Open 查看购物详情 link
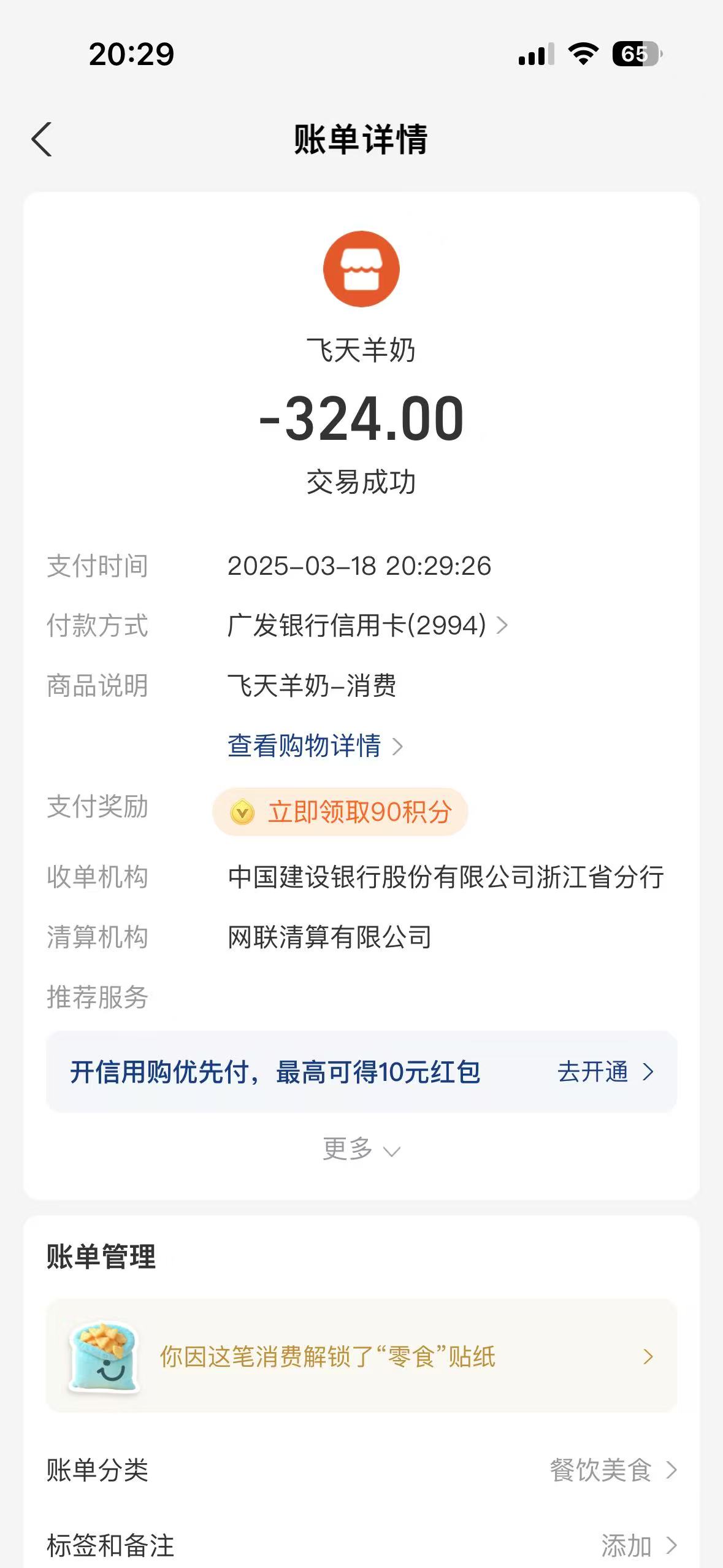The width and height of the screenshot is (723, 1568). pyautogui.click(x=314, y=746)
